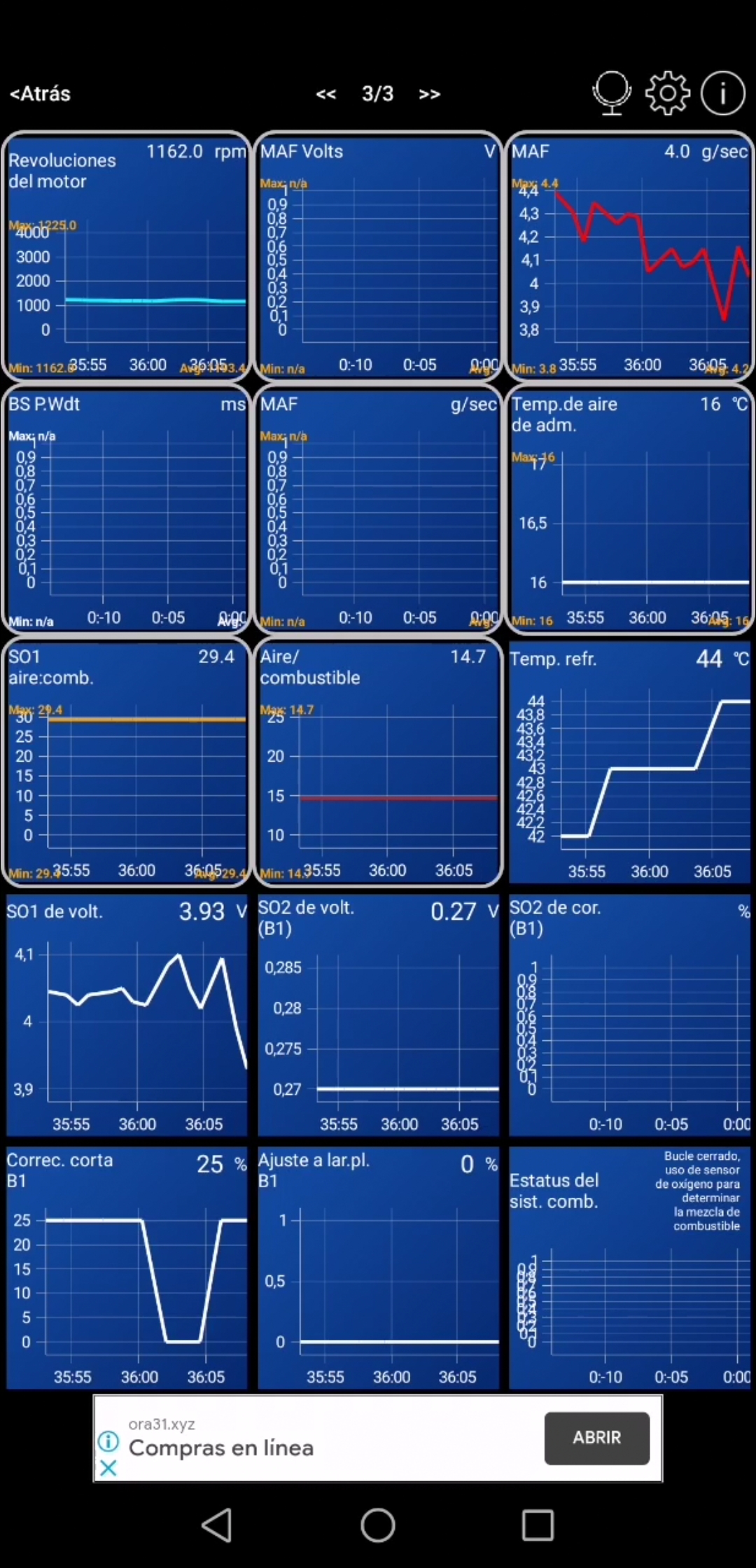Go to the previous page of gauges
The height and width of the screenshot is (1568, 756).
326,94
